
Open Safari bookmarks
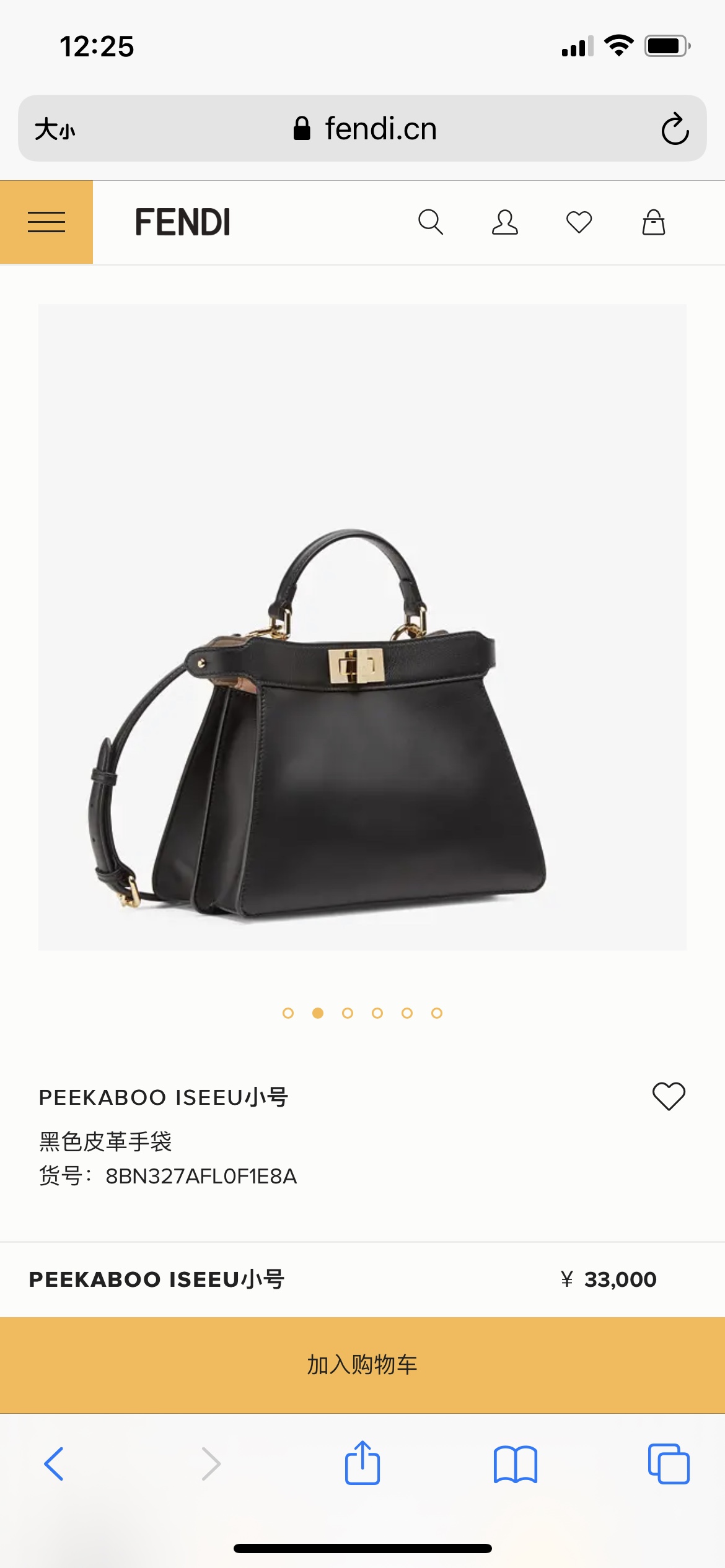pos(516,1464)
